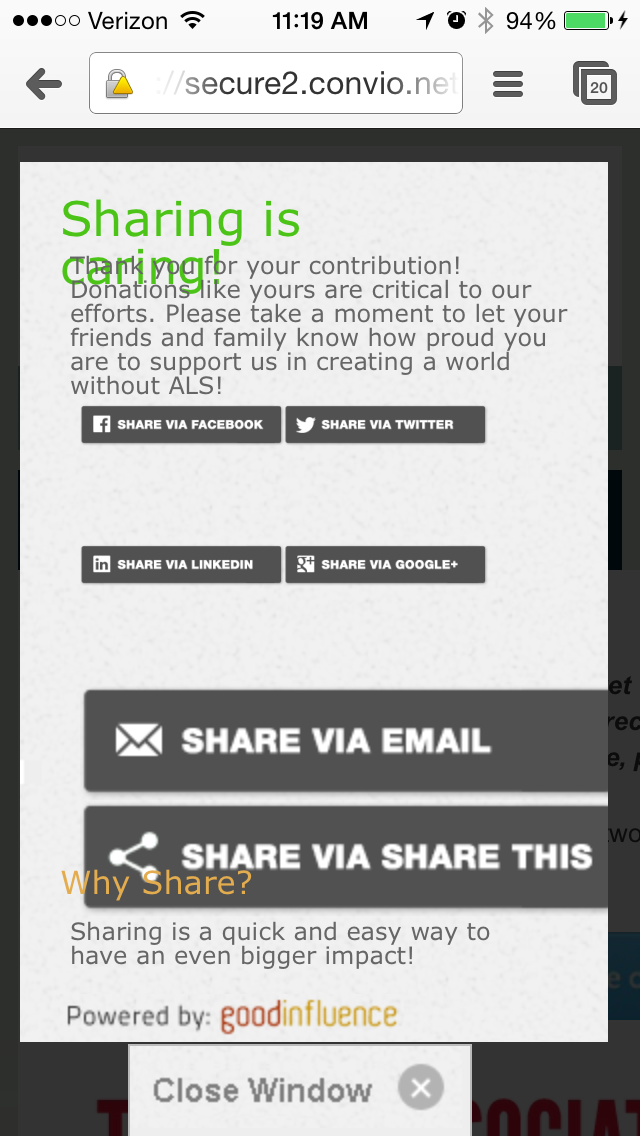Share via Facebook

(181, 424)
